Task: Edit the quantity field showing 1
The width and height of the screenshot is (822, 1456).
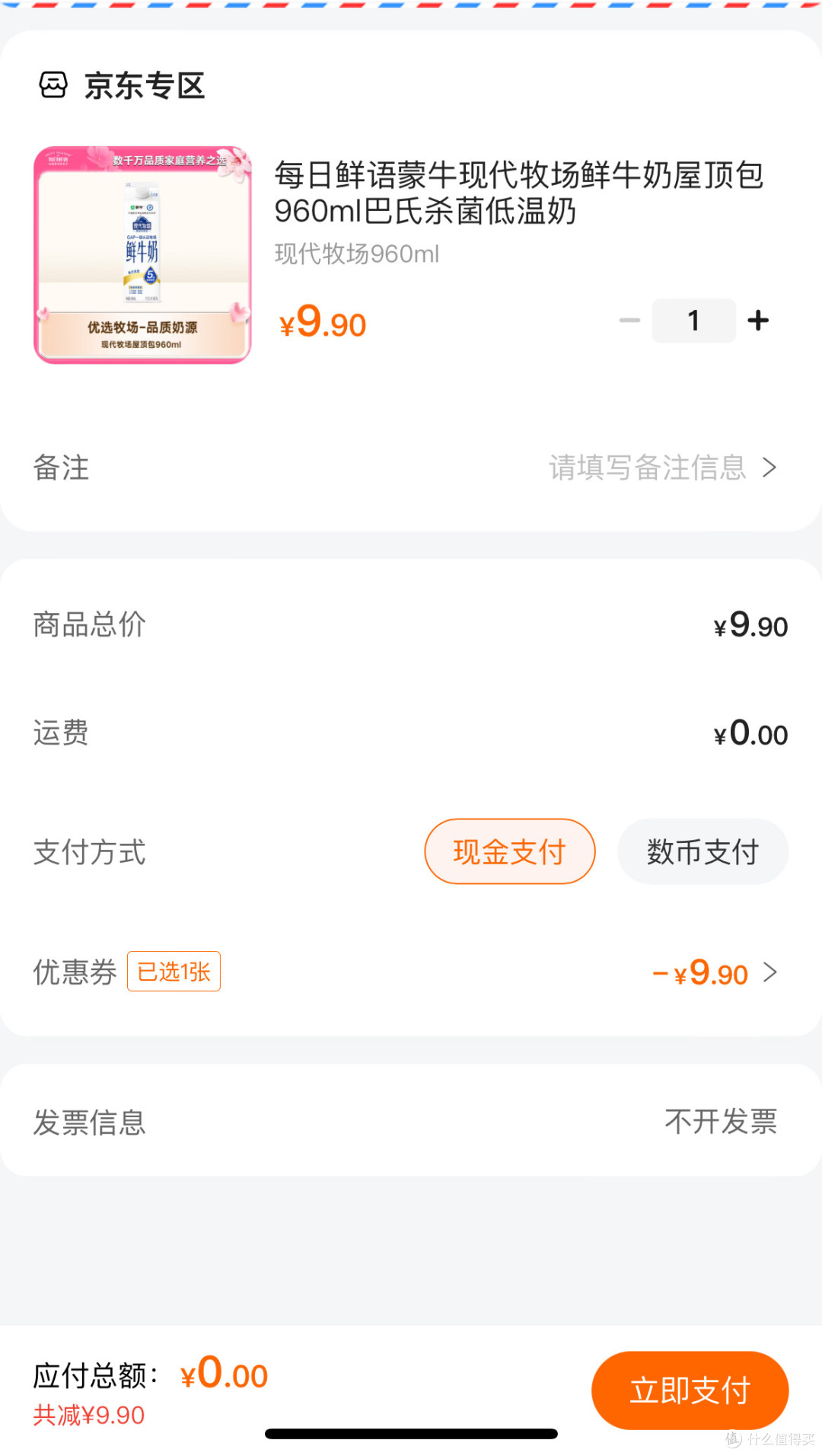Action: (693, 321)
